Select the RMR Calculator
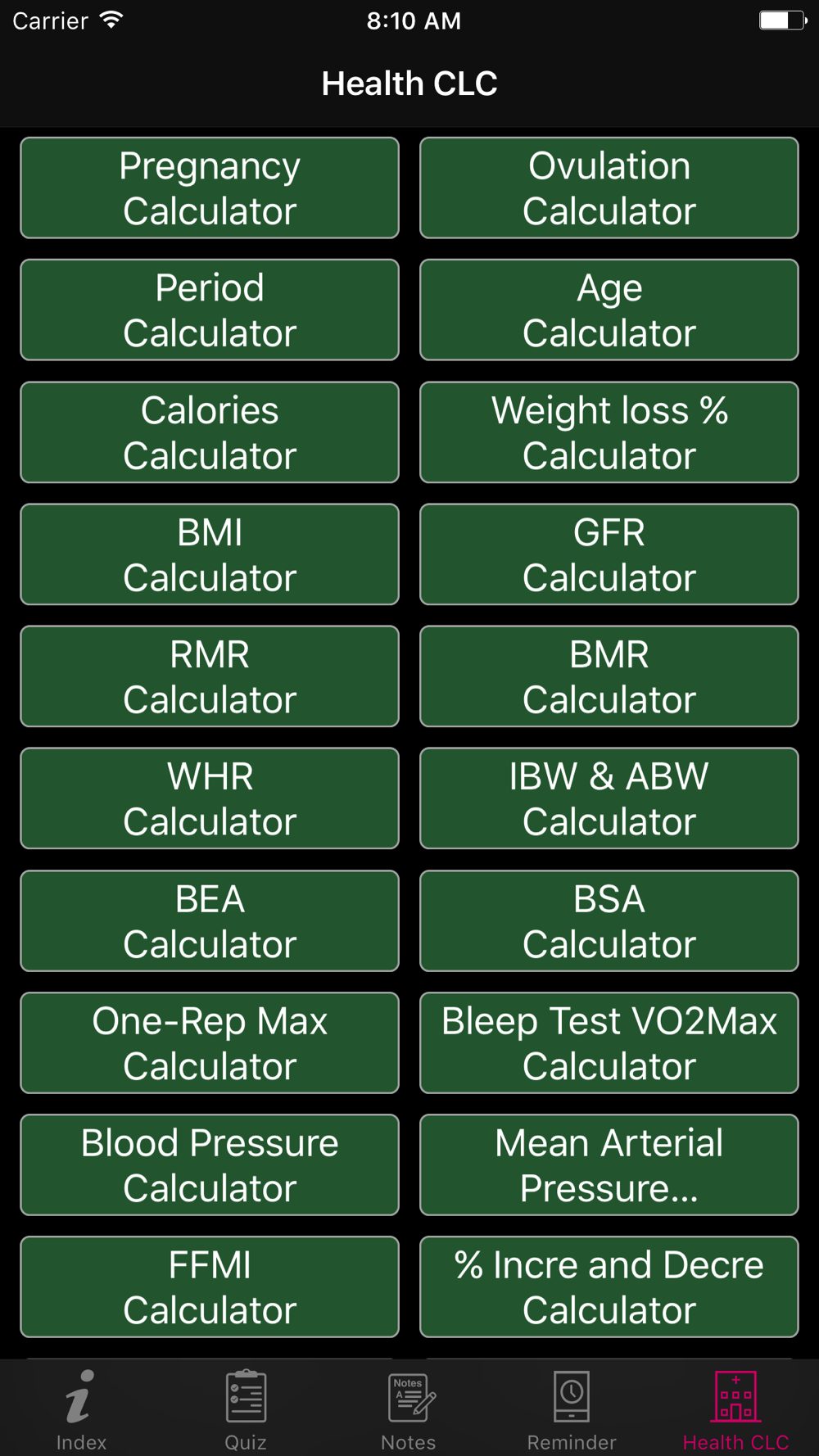The width and height of the screenshot is (819, 1456). pyautogui.click(x=210, y=676)
